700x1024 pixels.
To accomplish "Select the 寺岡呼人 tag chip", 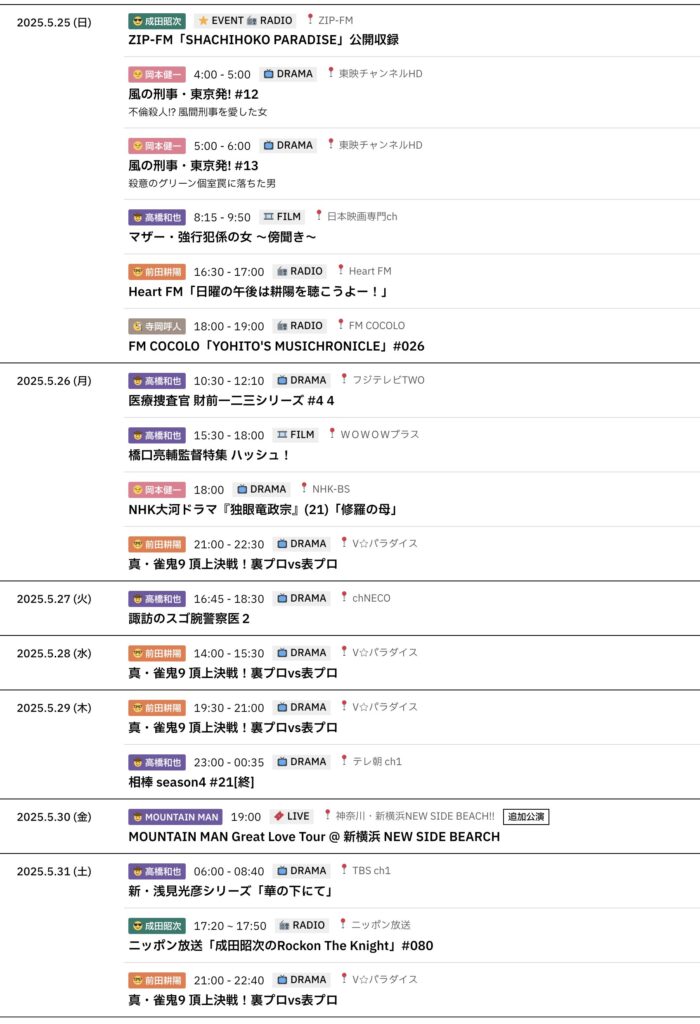I will click(x=157, y=326).
